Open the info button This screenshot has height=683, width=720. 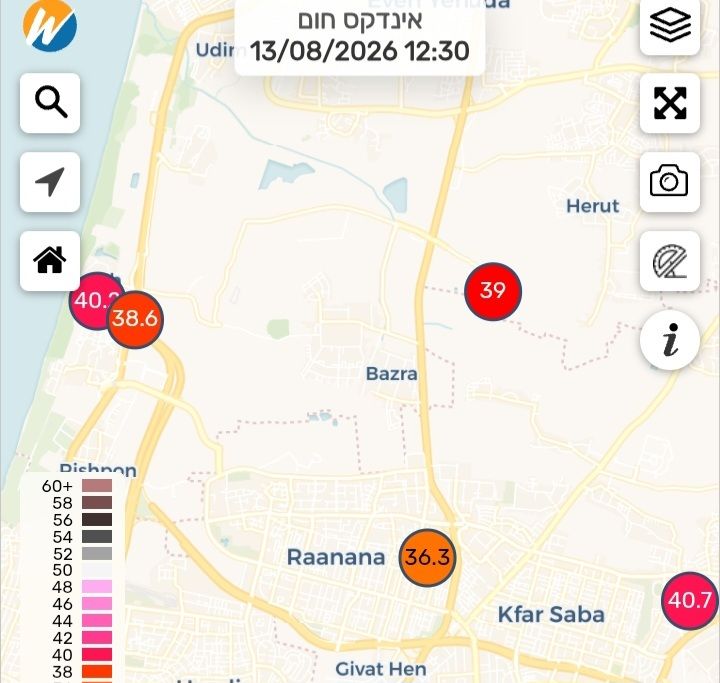pos(669,340)
